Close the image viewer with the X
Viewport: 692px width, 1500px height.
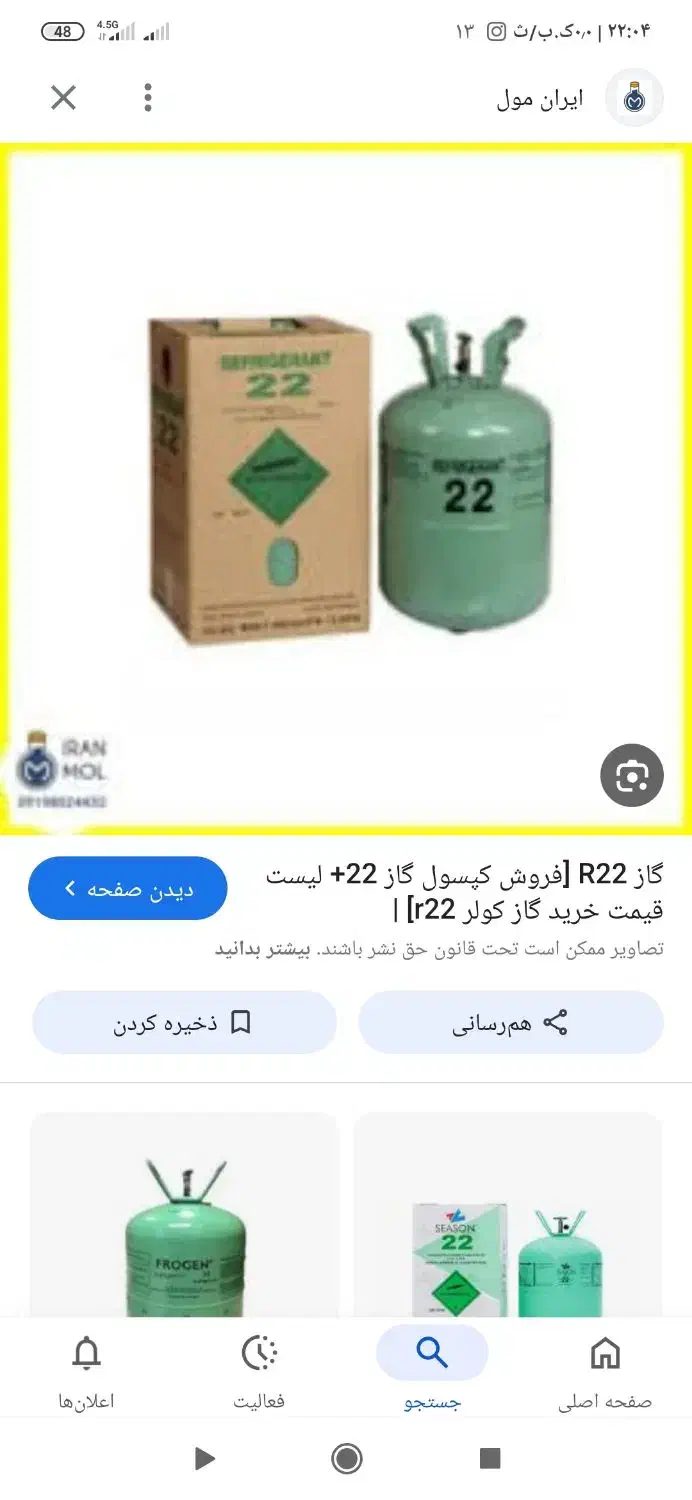(63, 98)
